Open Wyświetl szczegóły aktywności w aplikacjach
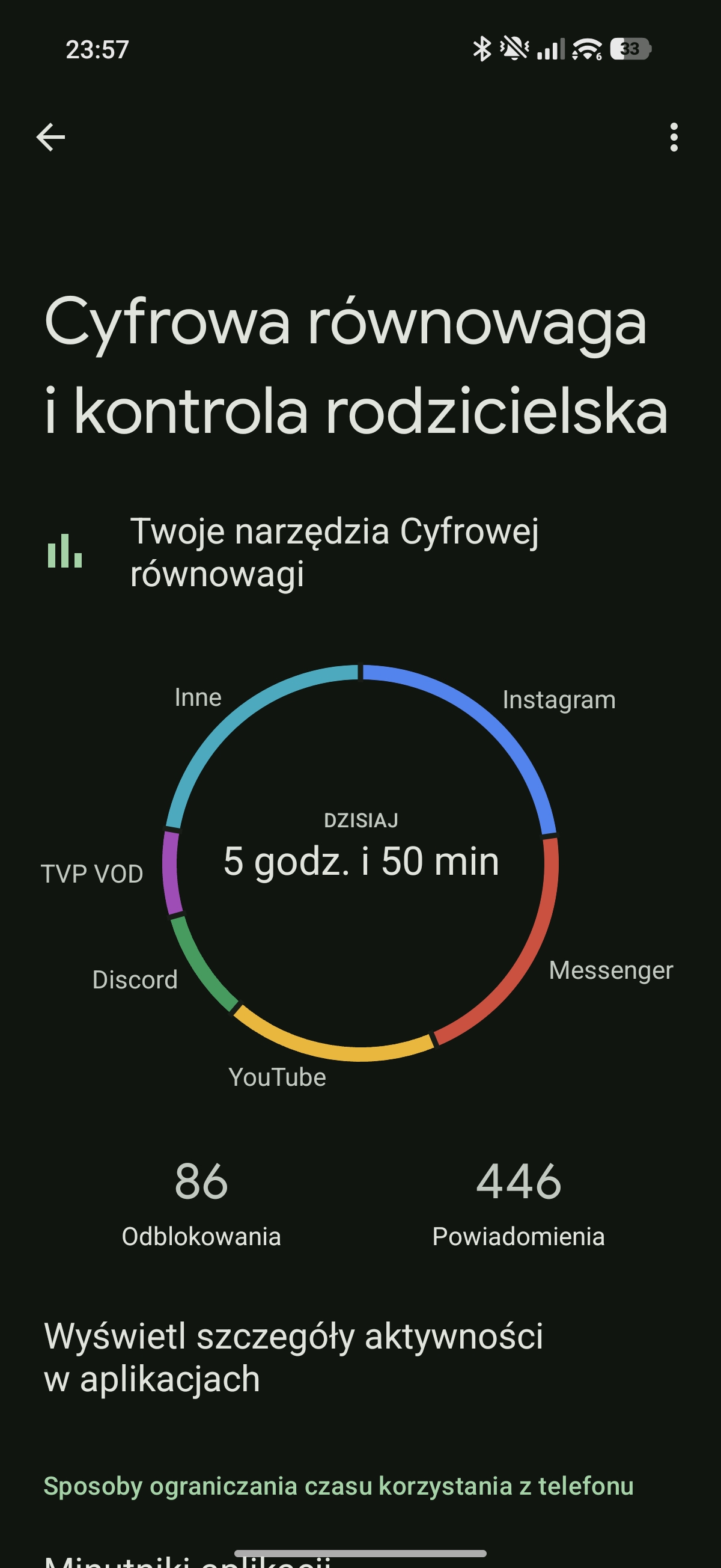This screenshot has width=721, height=1568. (x=293, y=1358)
